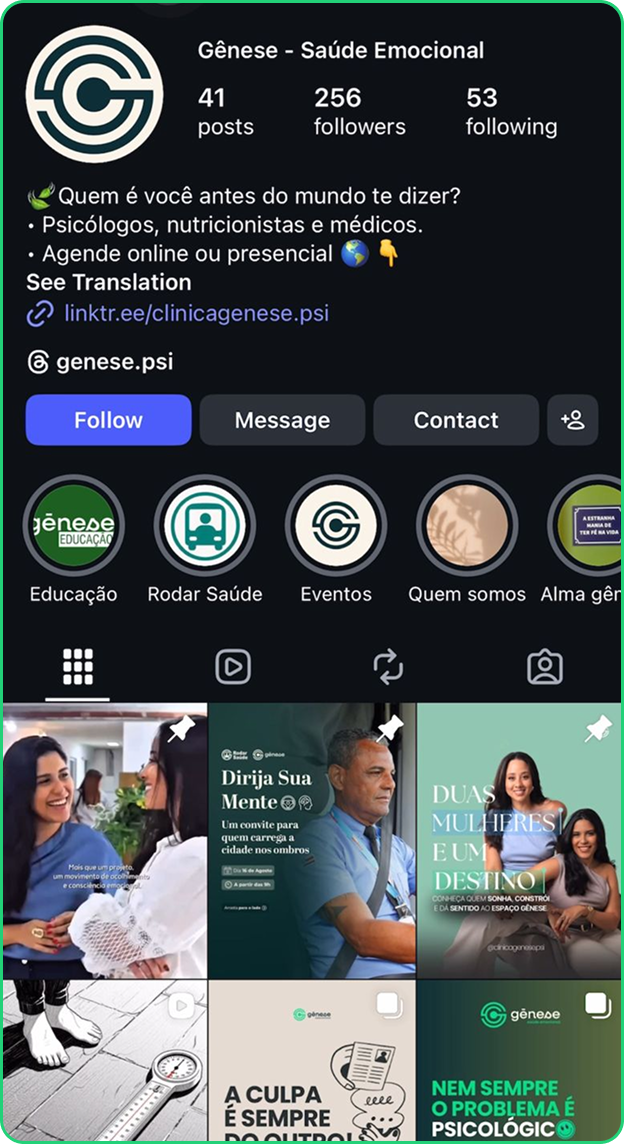
Task: Open the Quem somos story highlight
Action: coord(467,526)
